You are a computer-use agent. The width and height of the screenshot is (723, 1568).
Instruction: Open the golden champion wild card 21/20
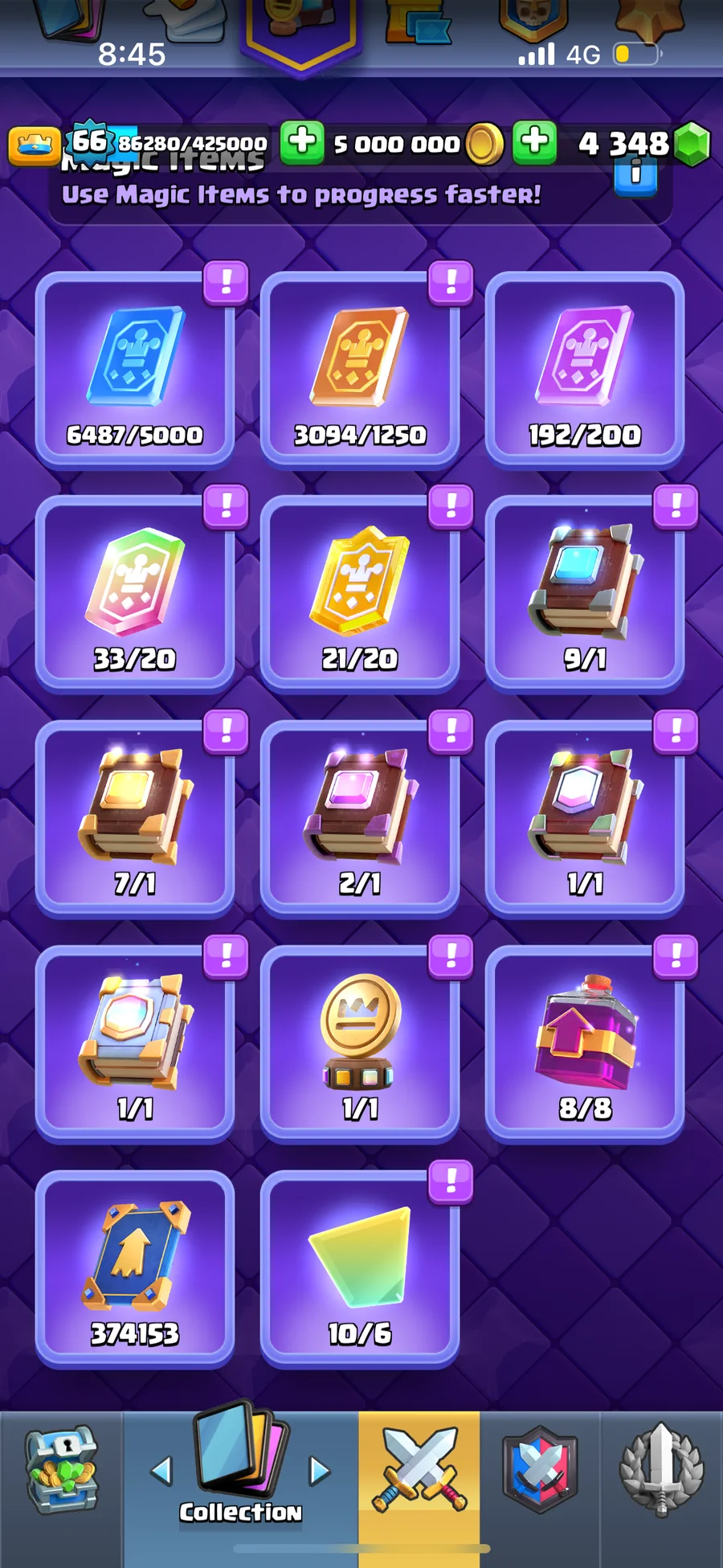(x=360, y=593)
